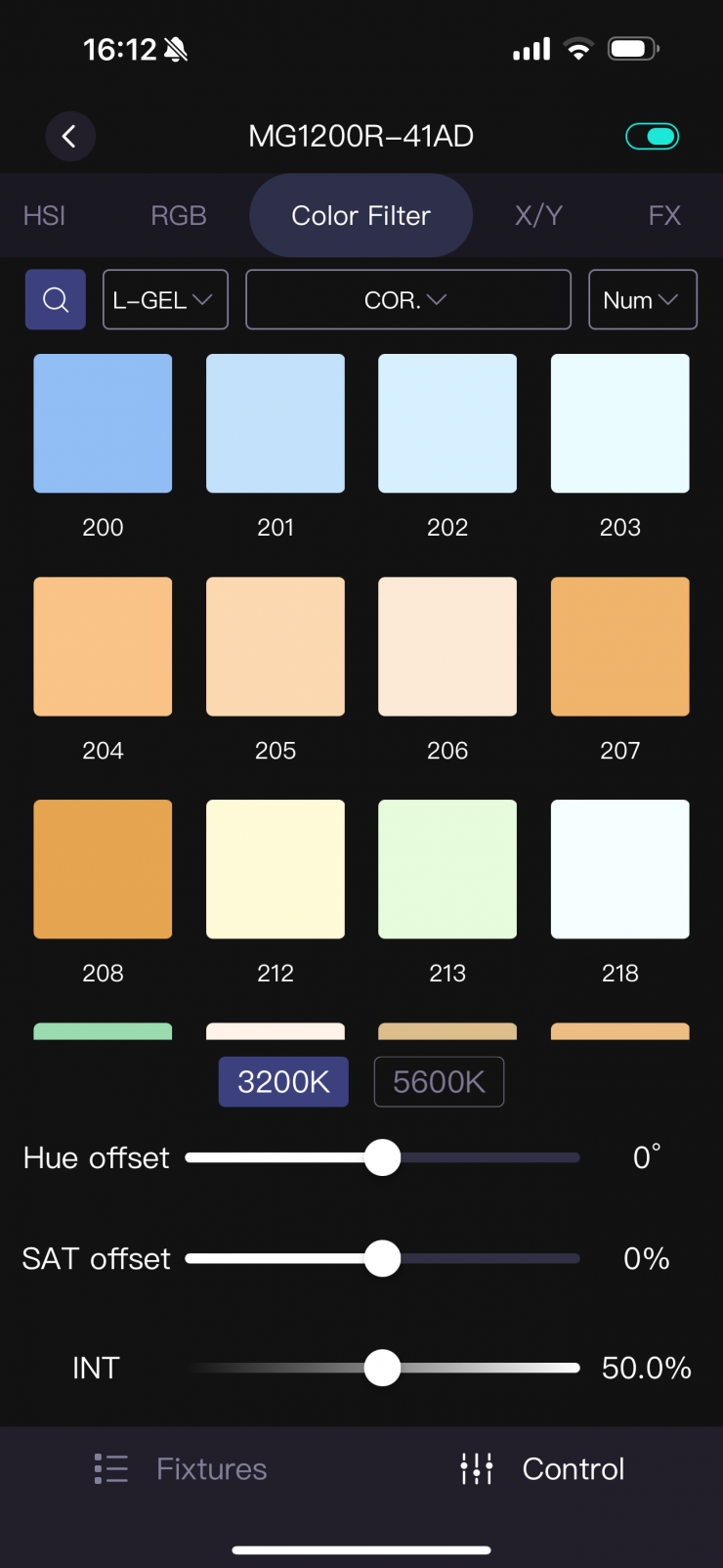Image resolution: width=723 pixels, height=1568 pixels.
Task: Apply color filter 213
Action: click(447, 869)
